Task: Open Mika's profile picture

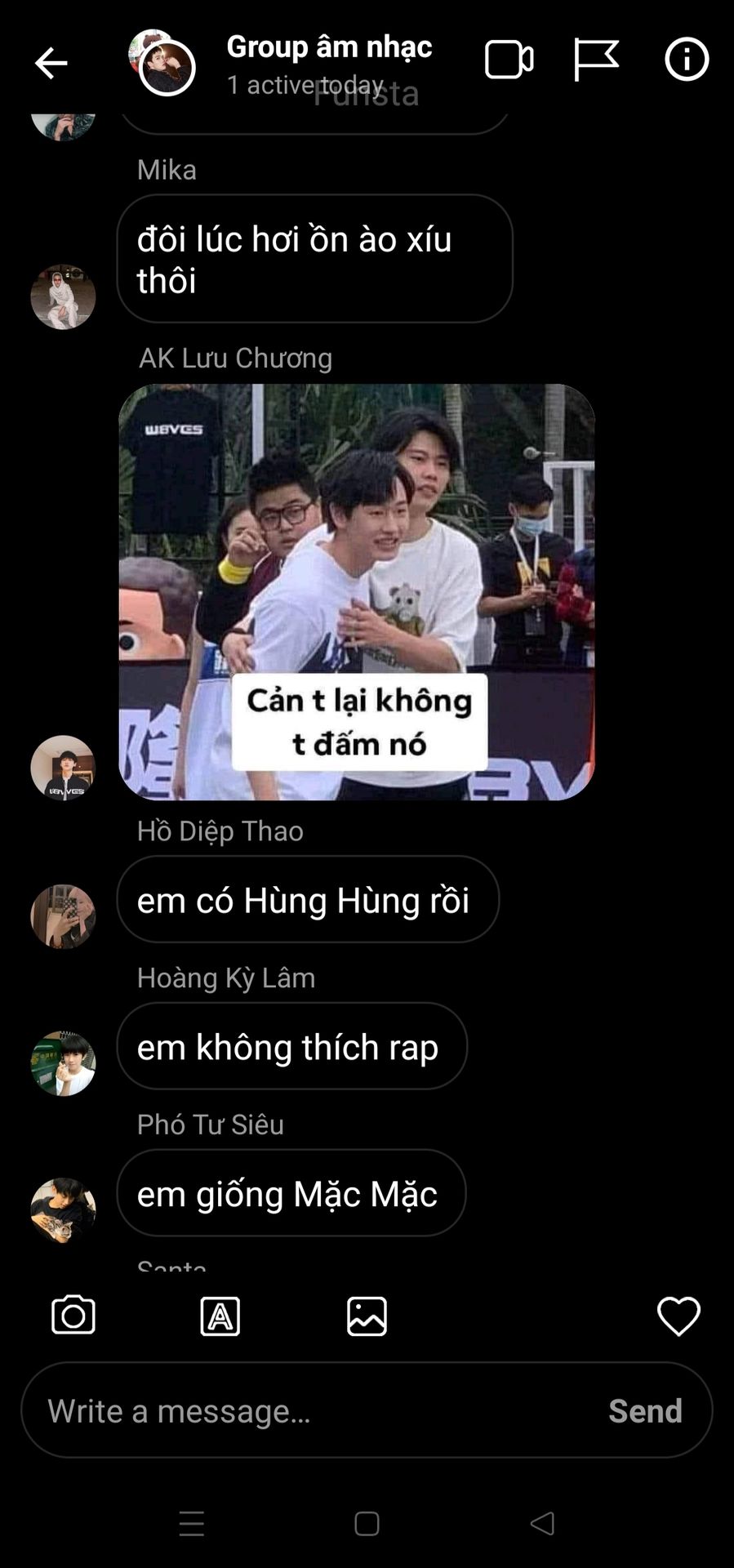Action: (x=63, y=296)
